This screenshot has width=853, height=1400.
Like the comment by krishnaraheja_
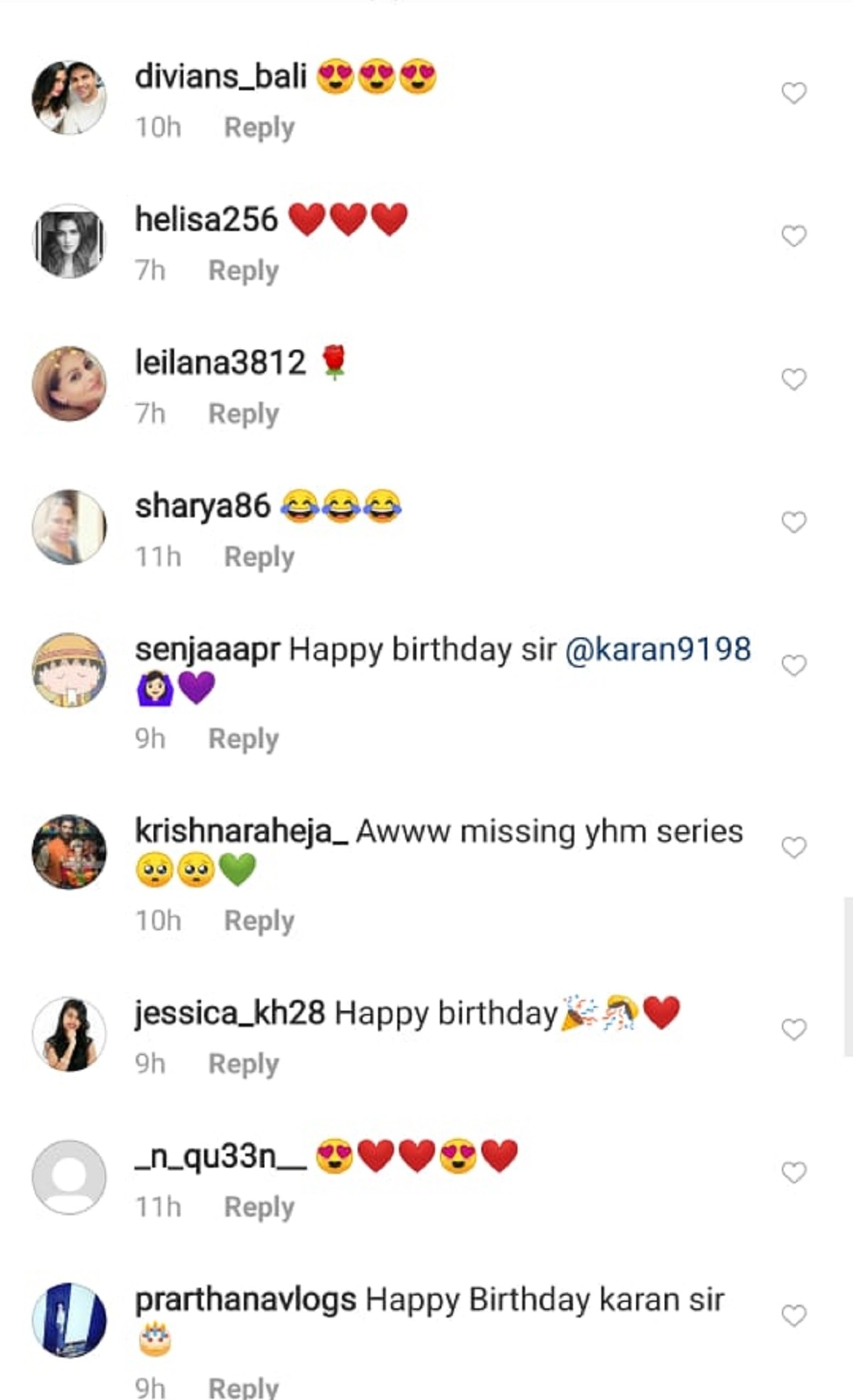793,848
